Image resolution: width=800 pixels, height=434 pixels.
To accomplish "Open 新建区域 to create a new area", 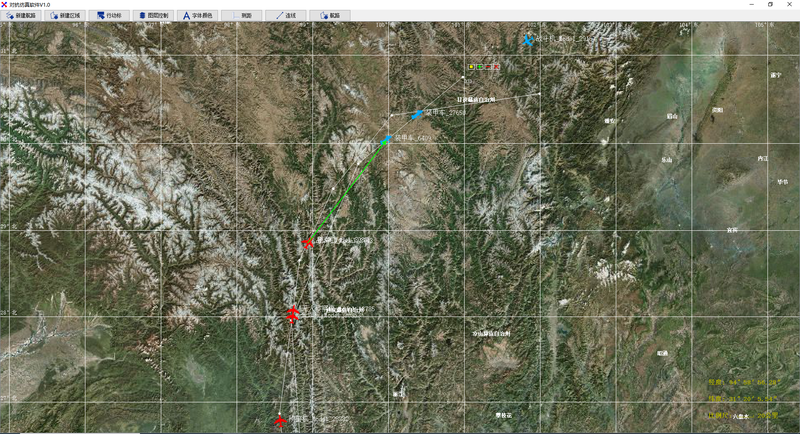I will [66, 16].
